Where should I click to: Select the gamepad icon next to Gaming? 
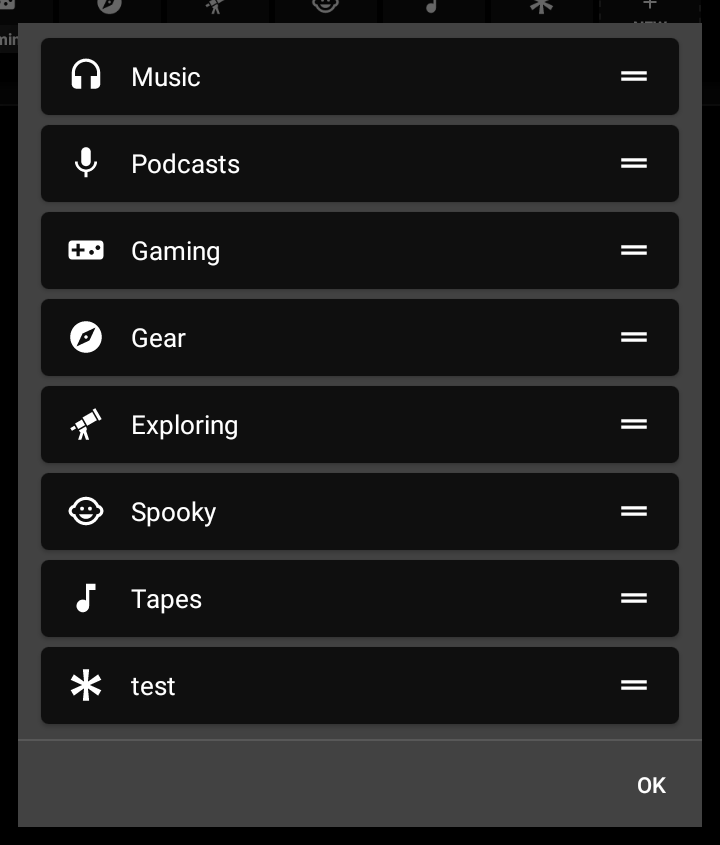point(87,250)
